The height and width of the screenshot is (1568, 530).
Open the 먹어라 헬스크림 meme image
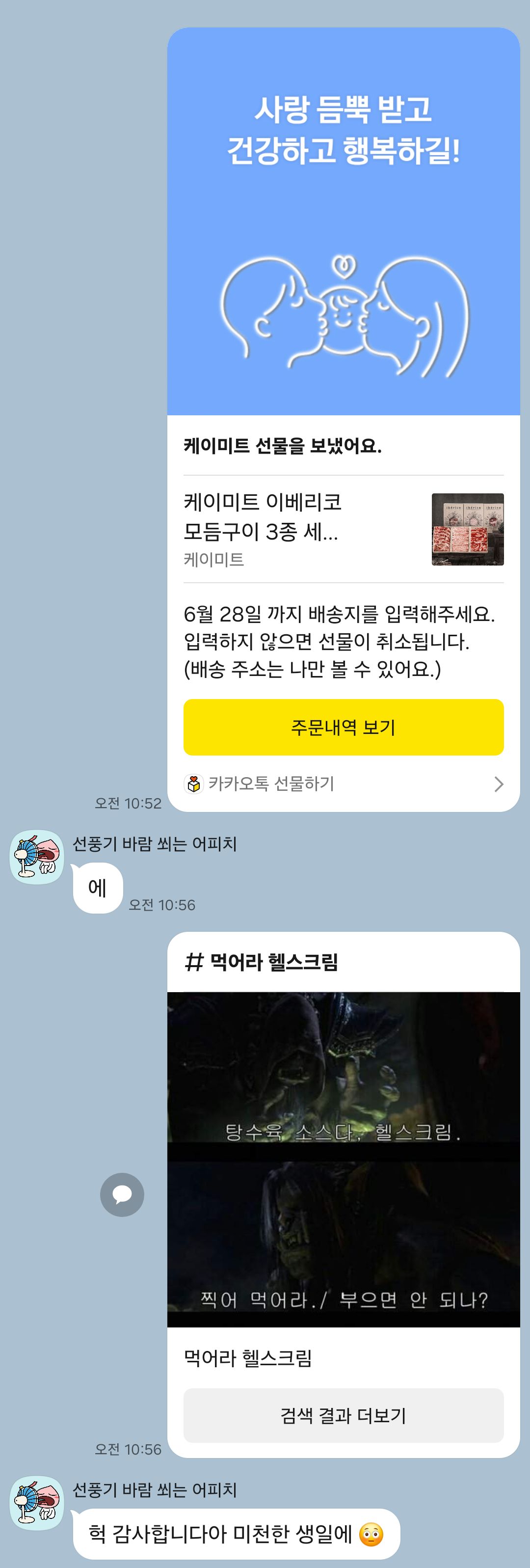tap(343, 1159)
